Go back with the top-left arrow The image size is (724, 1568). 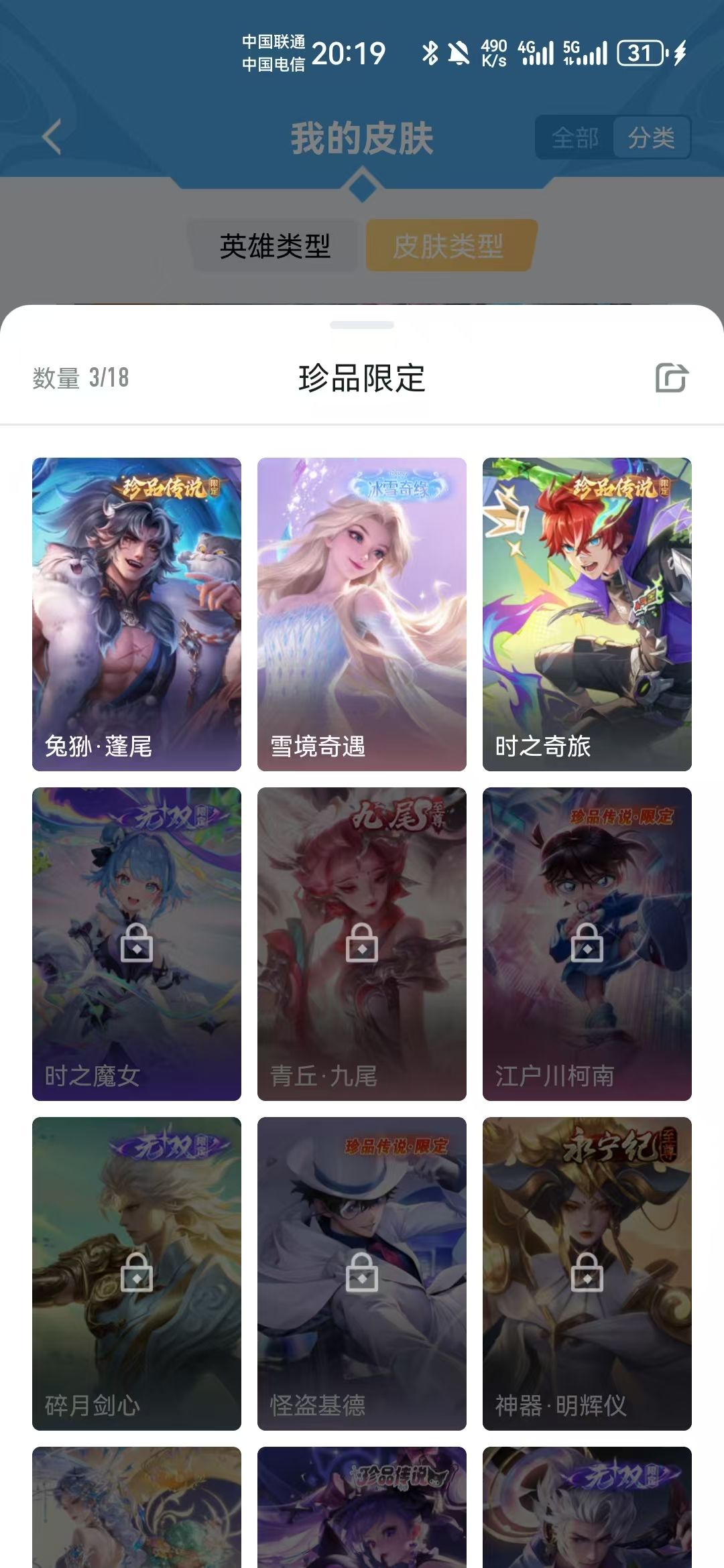tap(52, 137)
